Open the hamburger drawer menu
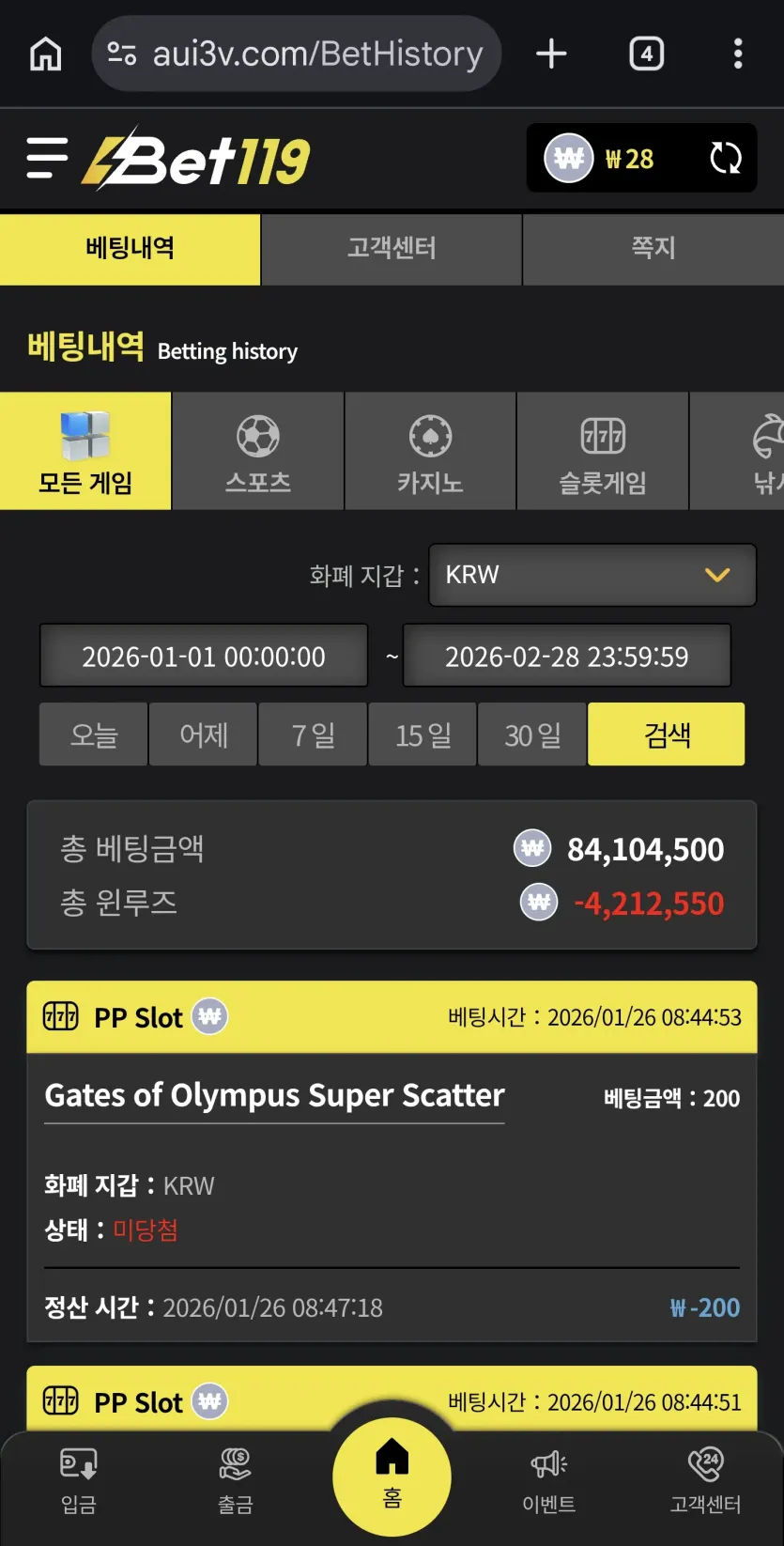 (x=47, y=158)
